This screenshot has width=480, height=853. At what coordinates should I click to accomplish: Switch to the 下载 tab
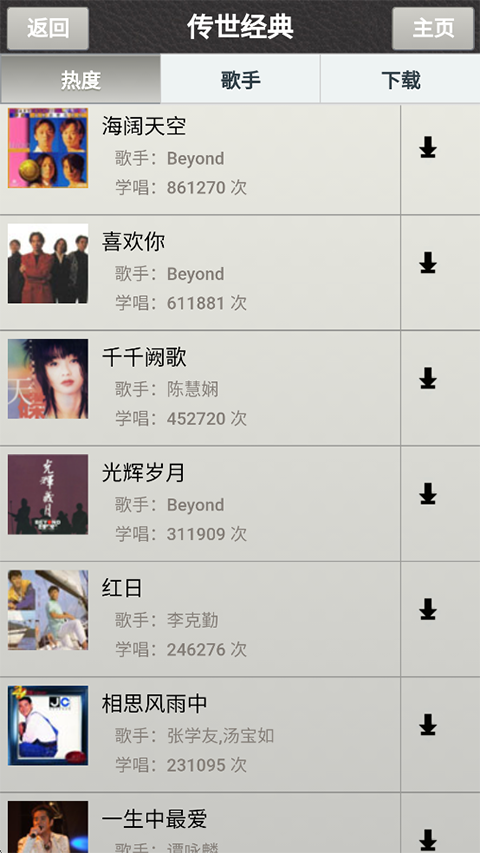[401, 79]
